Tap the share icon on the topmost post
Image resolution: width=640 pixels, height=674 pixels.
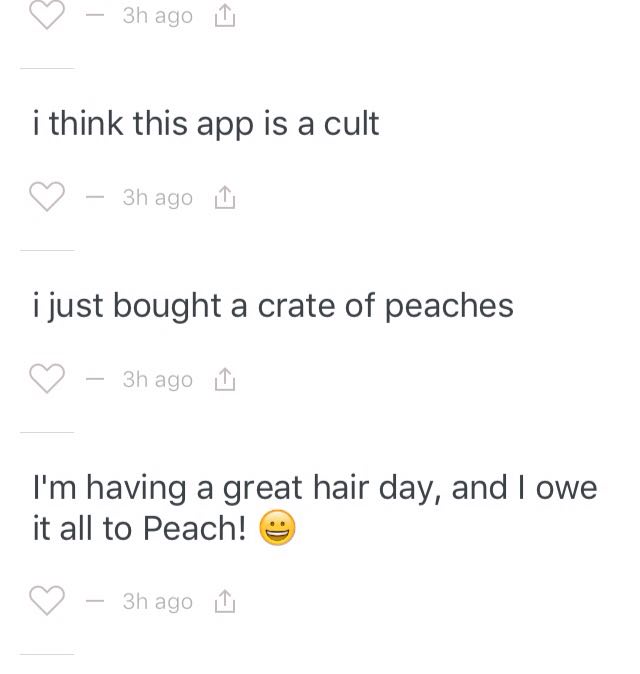pyautogui.click(x=224, y=16)
